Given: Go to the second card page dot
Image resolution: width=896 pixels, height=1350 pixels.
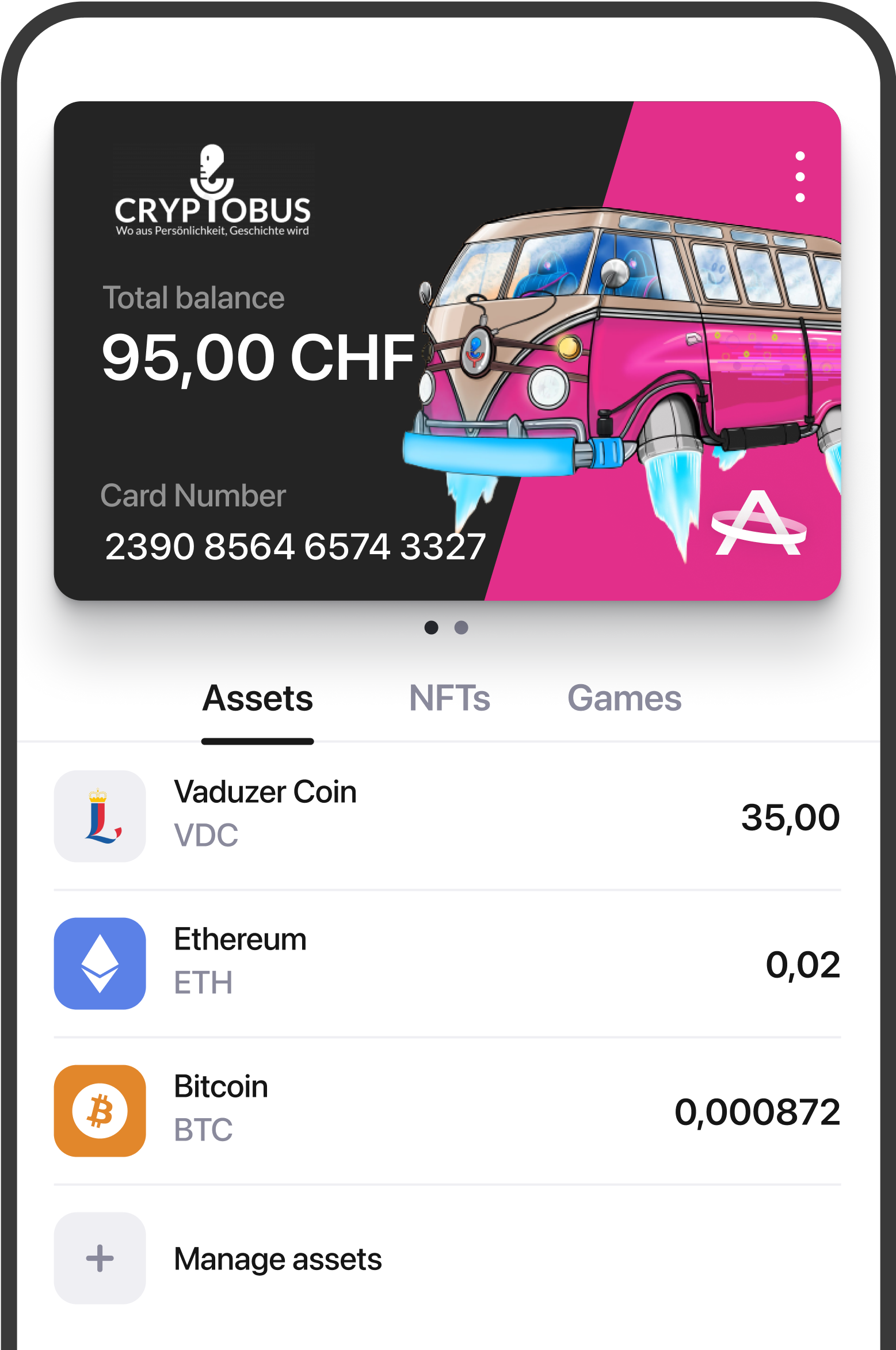Looking at the screenshot, I should pyautogui.click(x=461, y=627).
